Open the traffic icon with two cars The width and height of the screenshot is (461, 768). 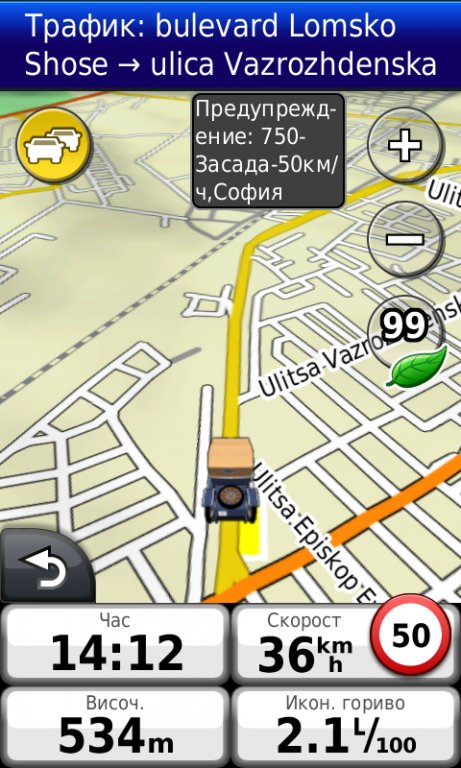[x=54, y=145]
